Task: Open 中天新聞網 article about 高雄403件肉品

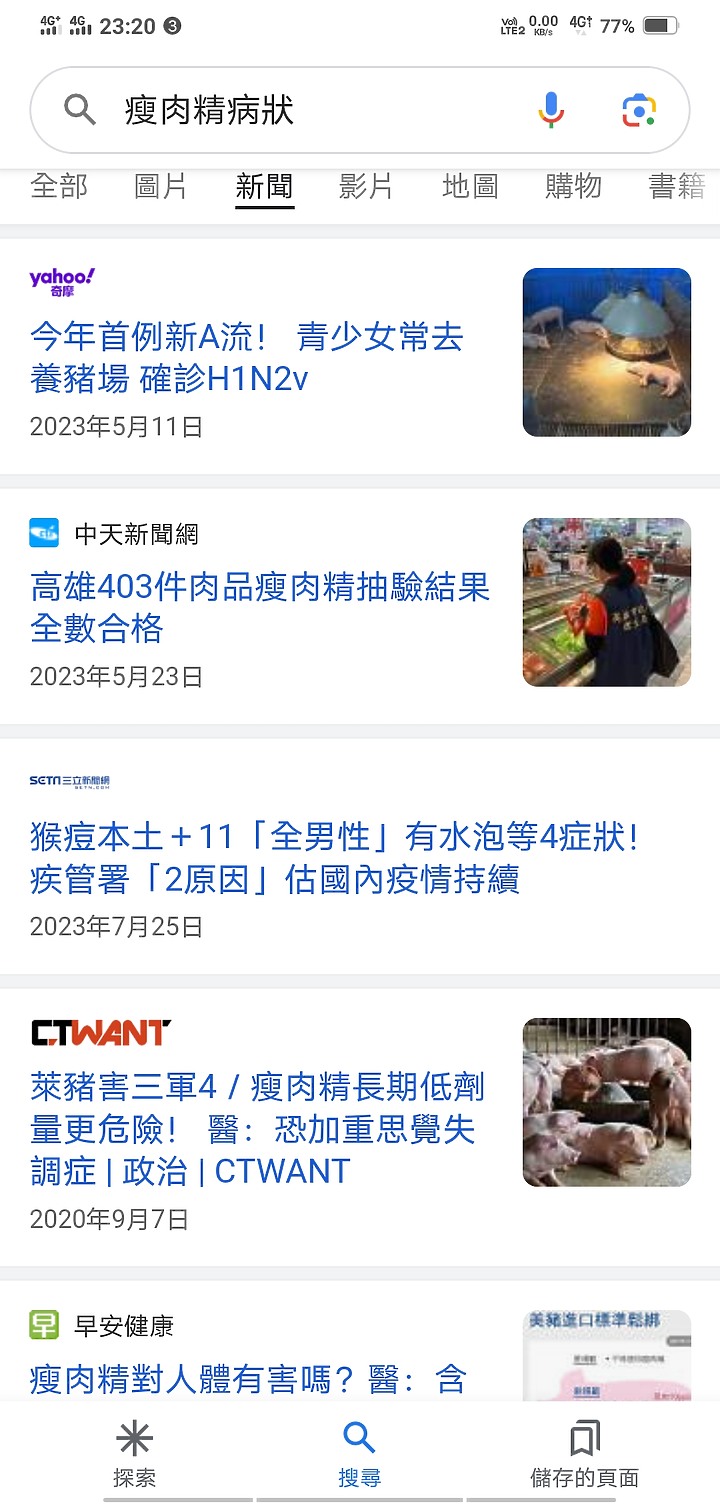Action: click(260, 607)
